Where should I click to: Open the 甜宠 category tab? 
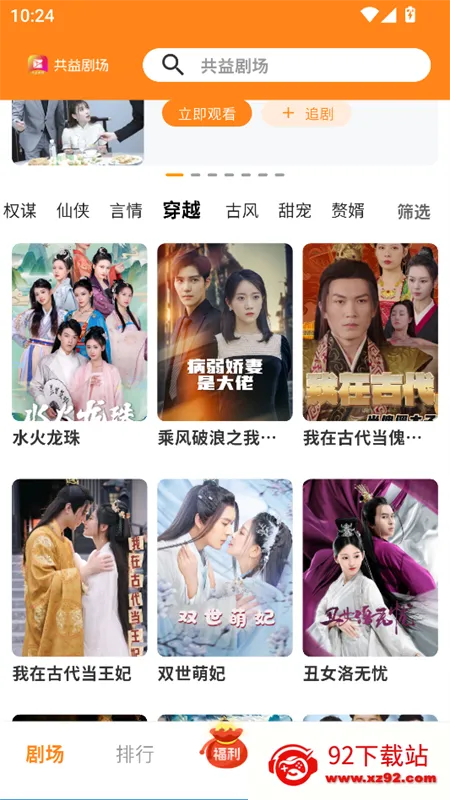coord(295,210)
